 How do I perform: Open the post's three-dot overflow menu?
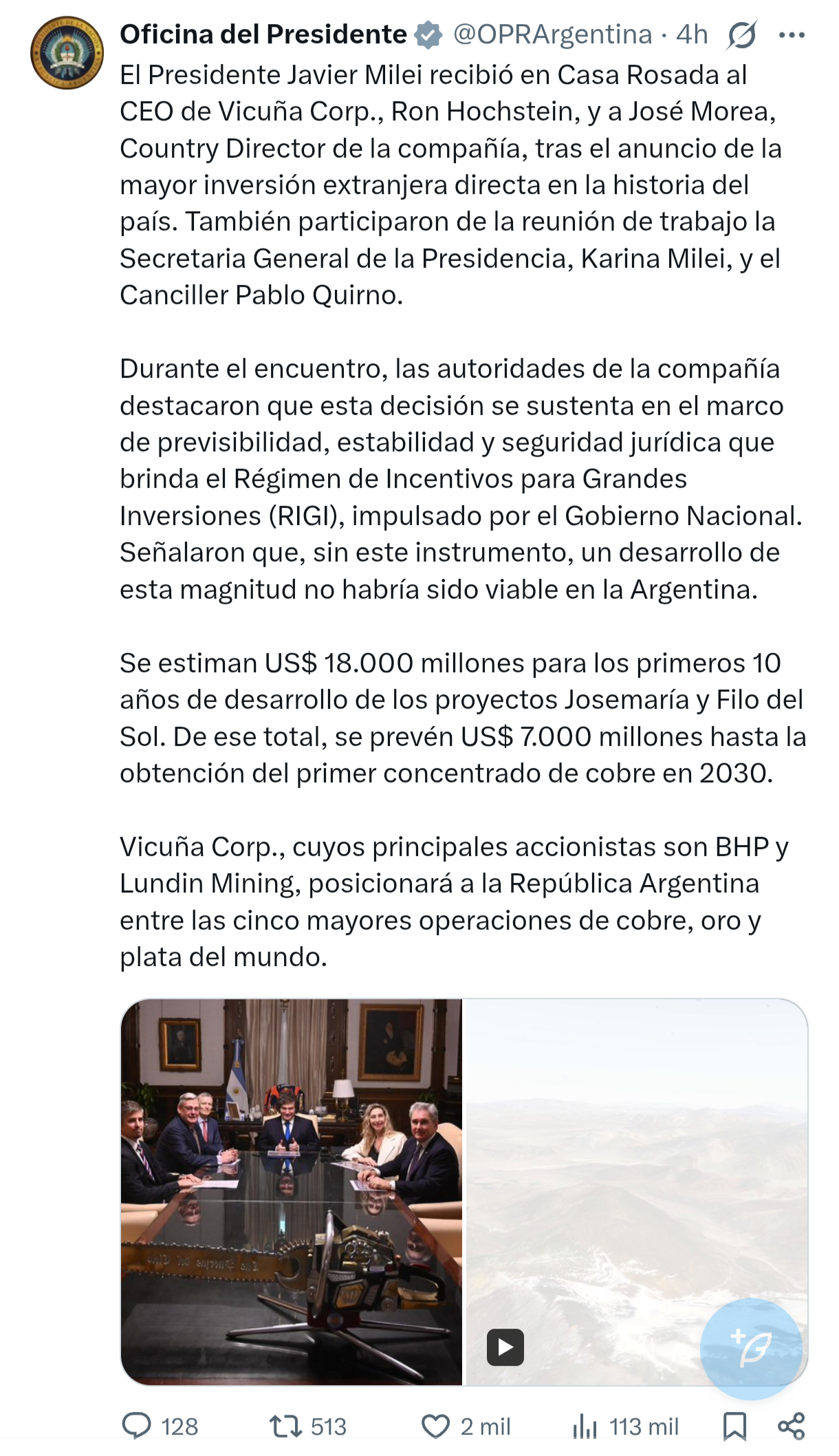tap(792, 34)
